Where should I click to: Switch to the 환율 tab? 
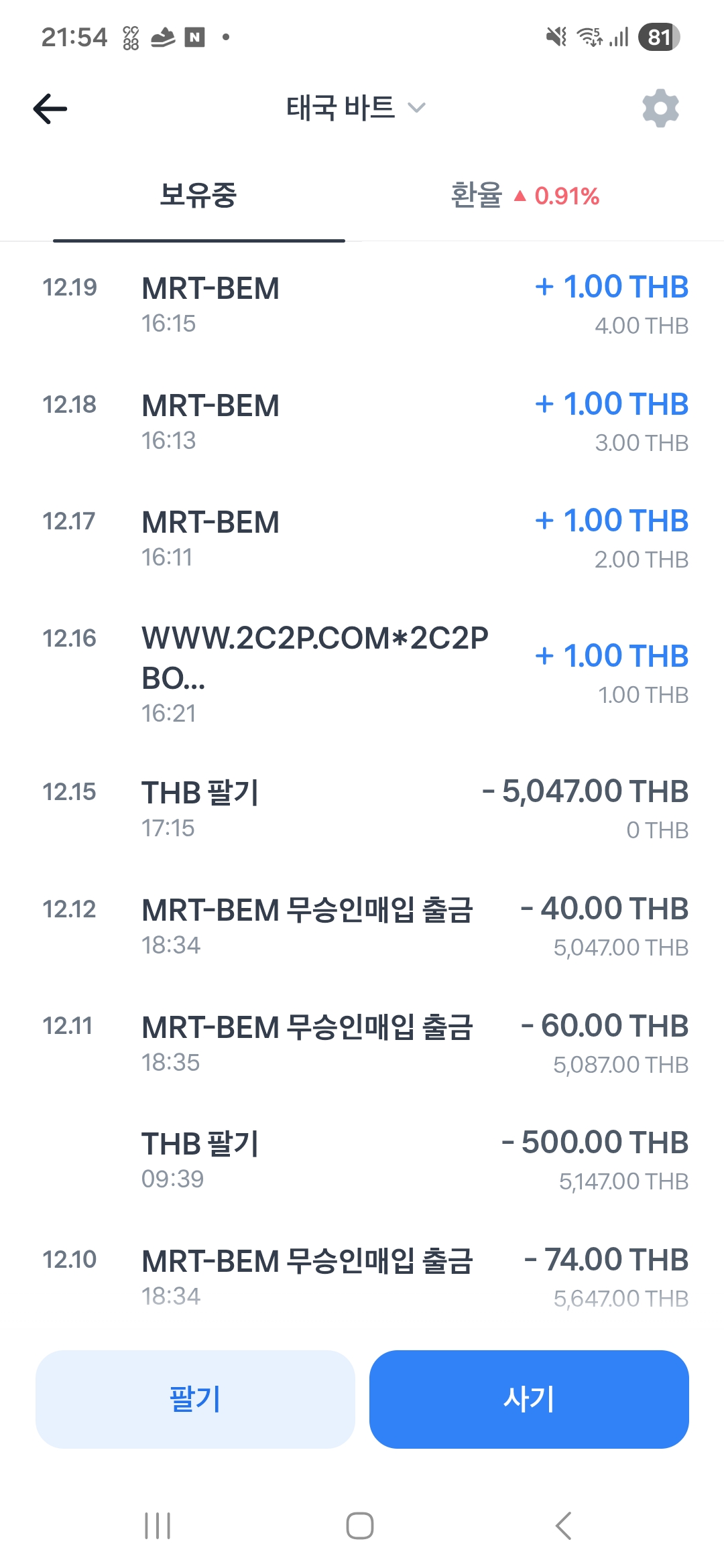click(524, 196)
